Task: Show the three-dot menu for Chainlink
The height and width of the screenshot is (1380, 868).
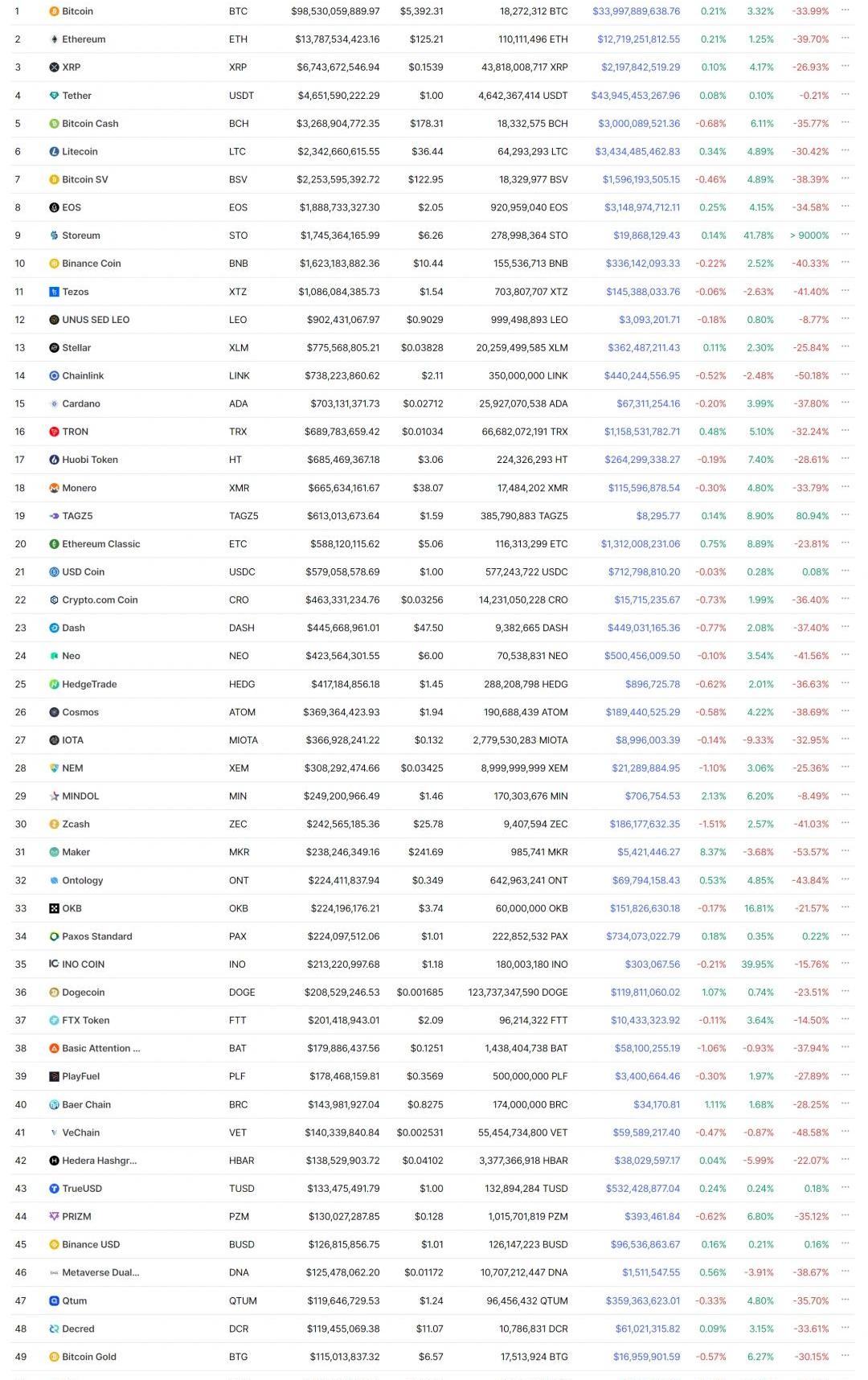Action: 845,375
